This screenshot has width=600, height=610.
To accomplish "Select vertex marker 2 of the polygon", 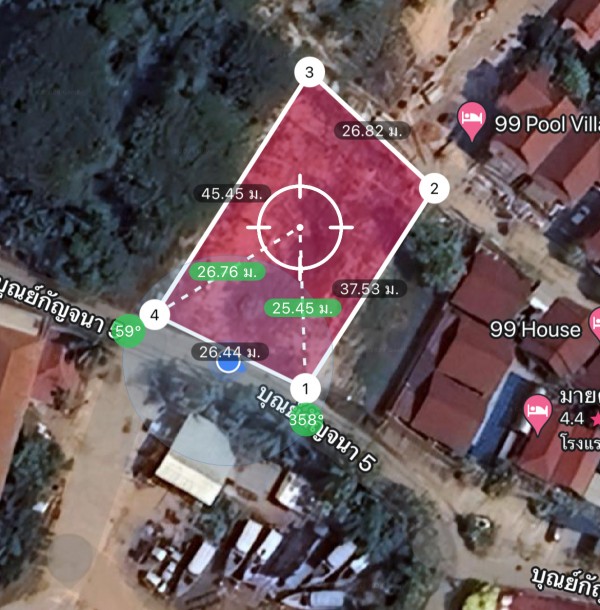I will [x=434, y=188].
